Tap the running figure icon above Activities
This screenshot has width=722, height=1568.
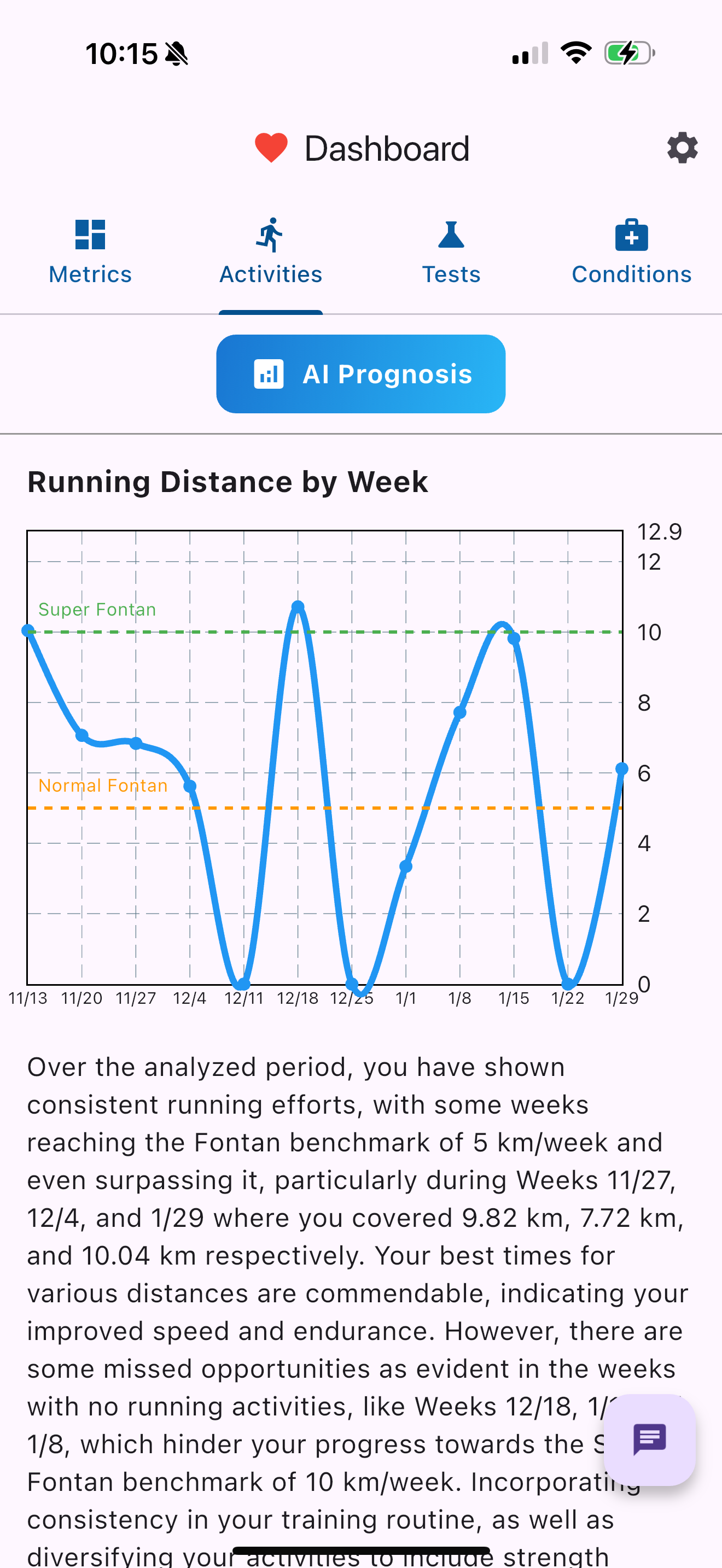pyautogui.click(x=270, y=237)
